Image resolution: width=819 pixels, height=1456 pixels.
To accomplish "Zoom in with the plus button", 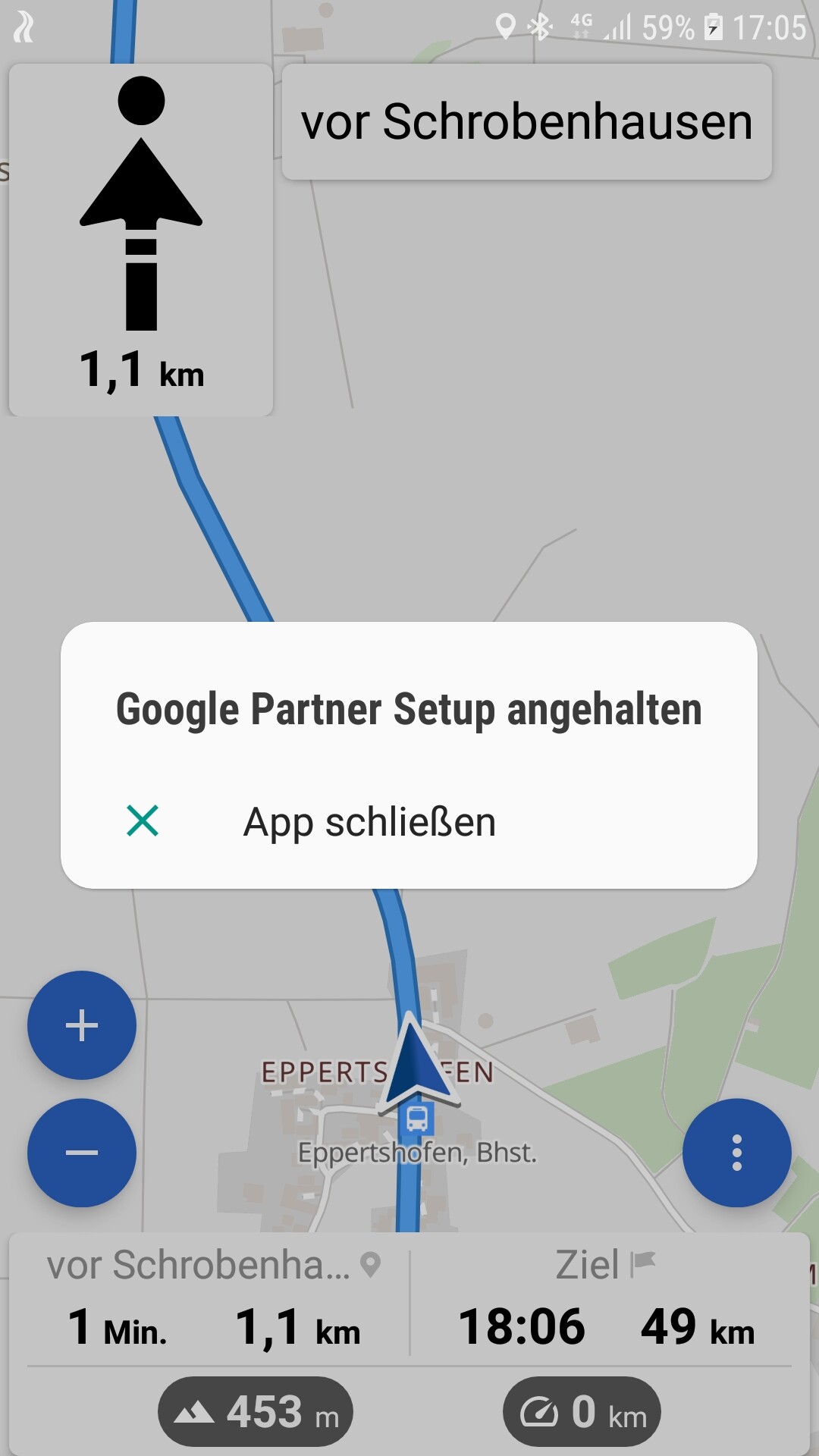I will 82,1025.
